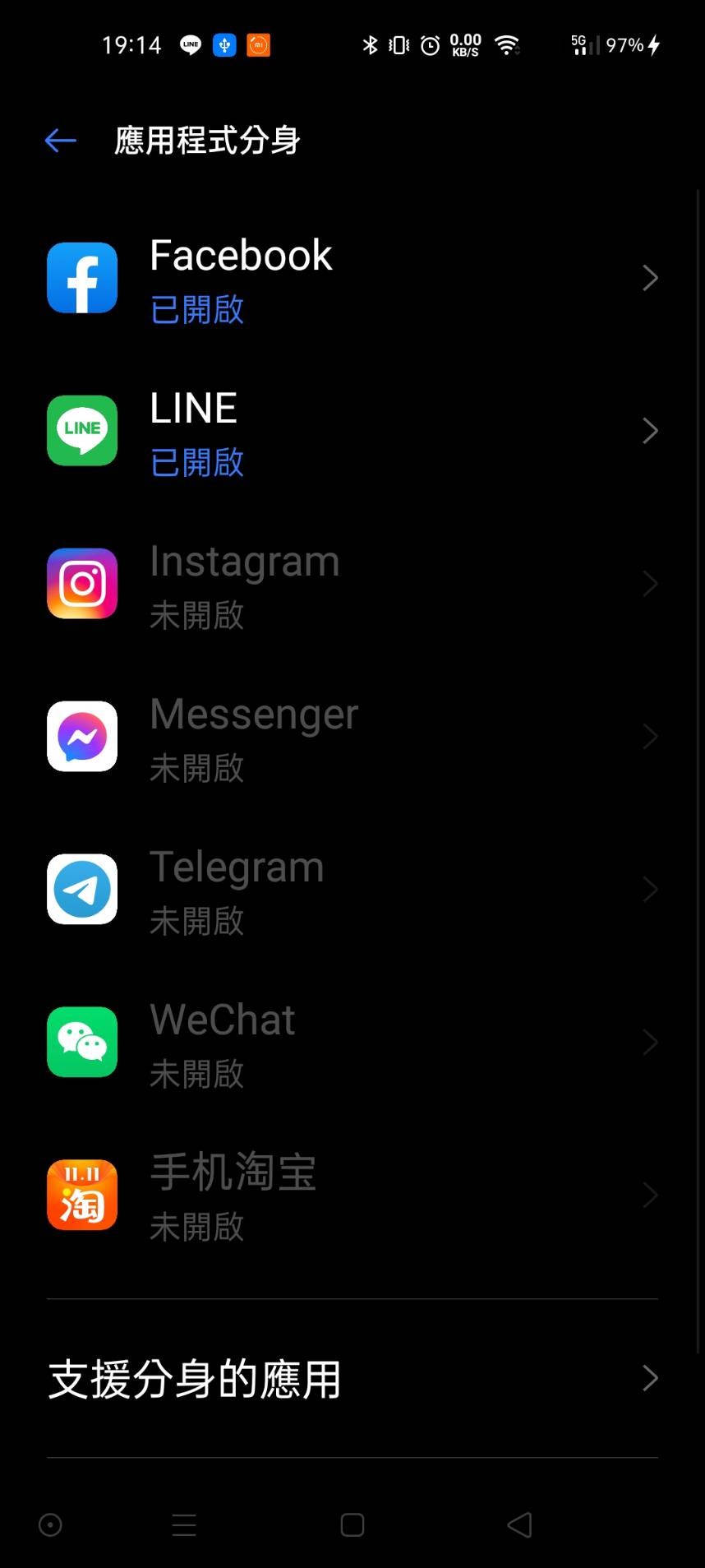Tap the Messenger app icon
This screenshot has width=705, height=1568.
coord(82,736)
